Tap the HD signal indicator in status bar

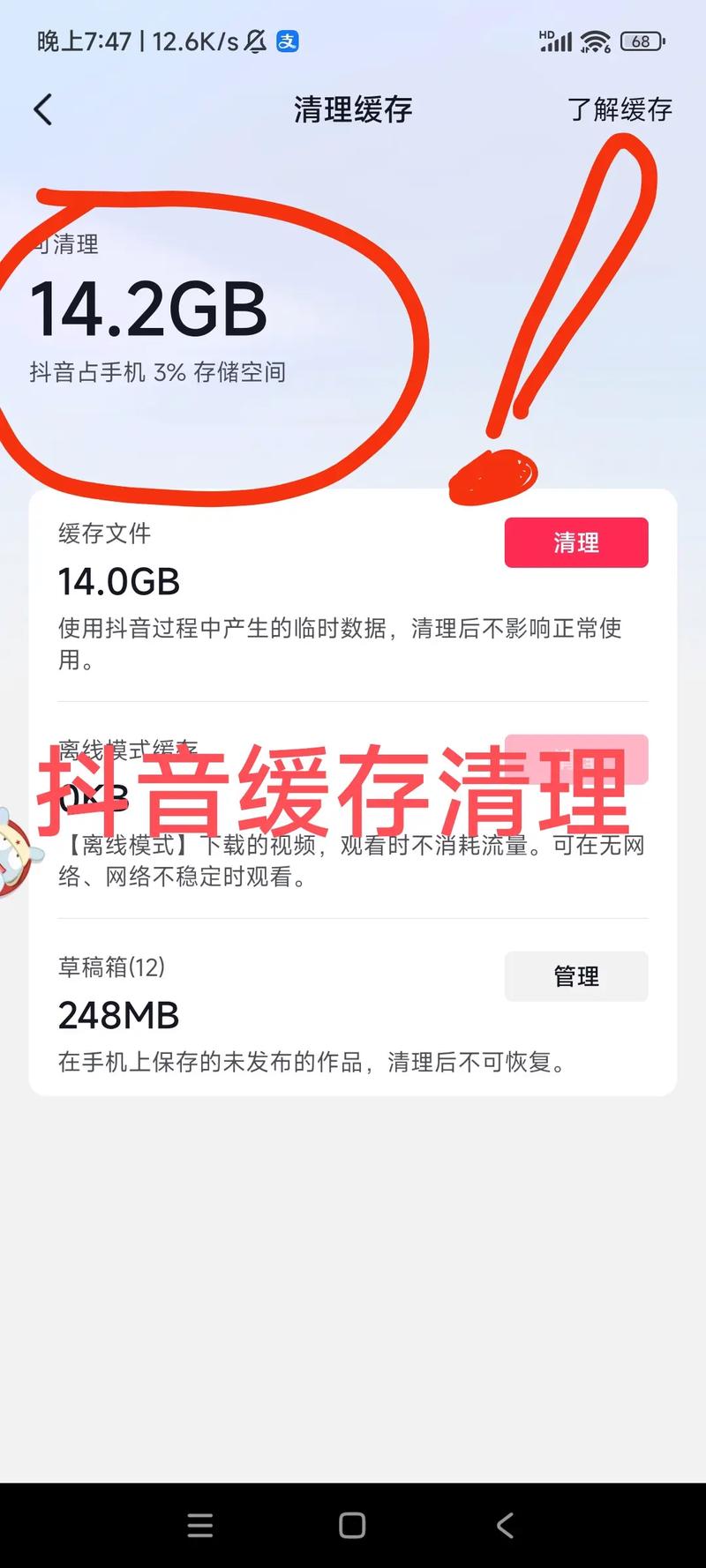pos(545,35)
